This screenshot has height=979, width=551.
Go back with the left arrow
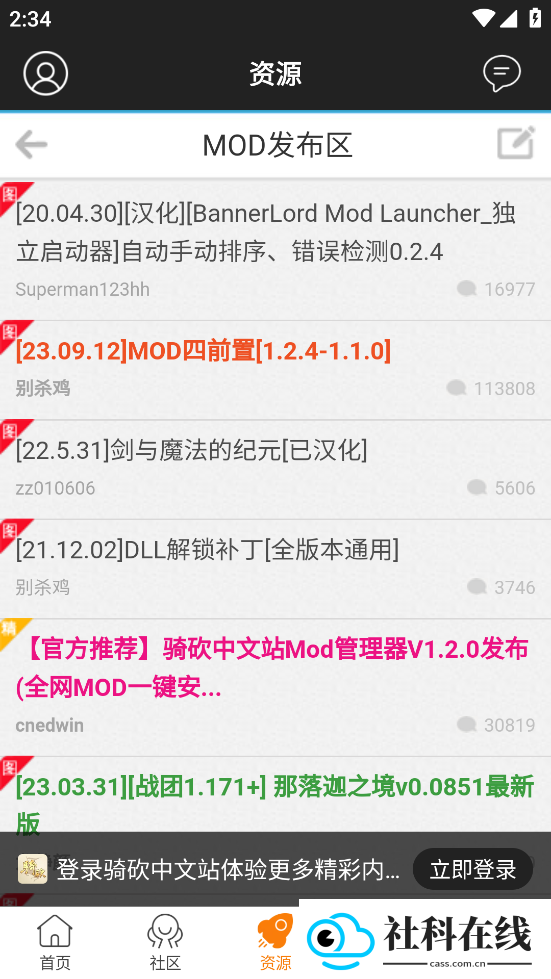pos(31,145)
